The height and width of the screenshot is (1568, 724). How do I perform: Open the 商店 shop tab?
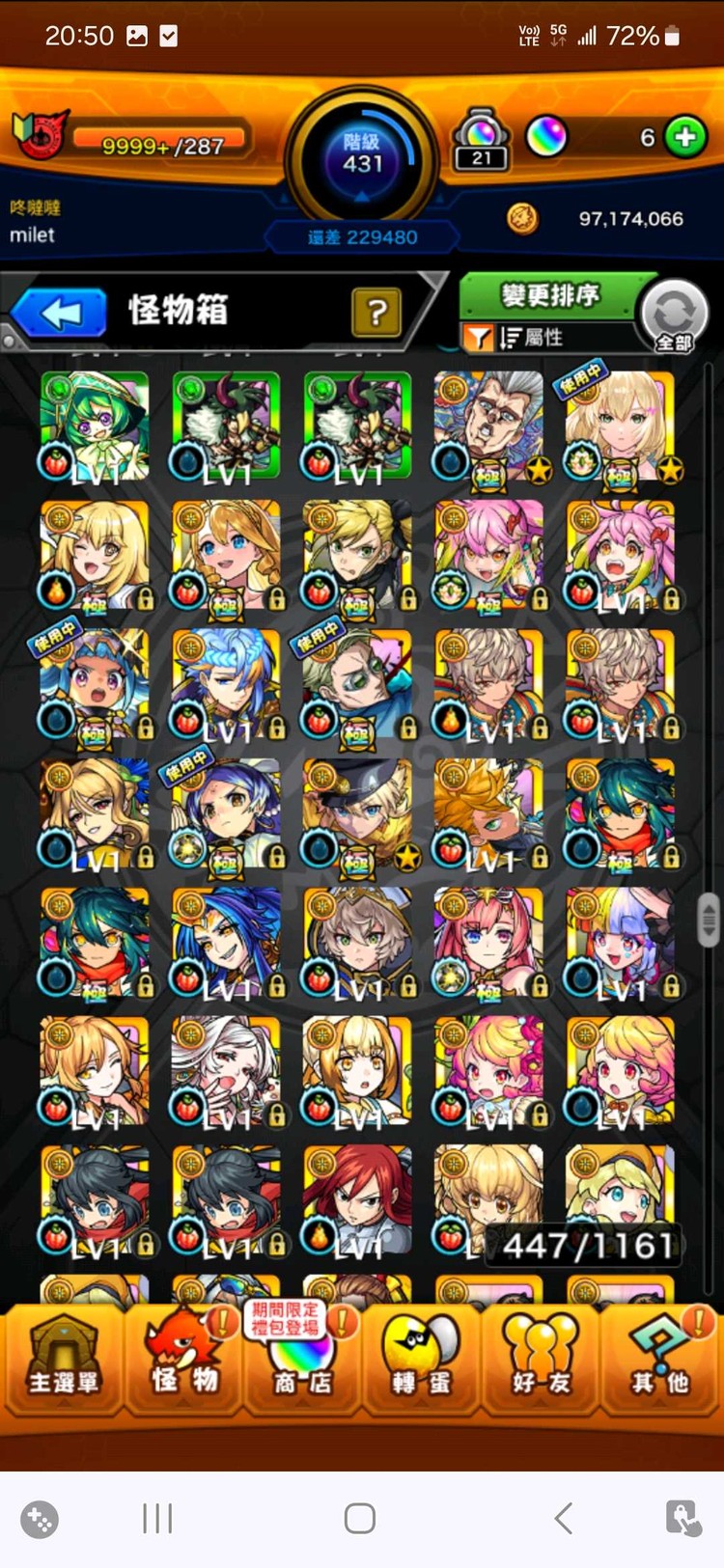[303, 1359]
